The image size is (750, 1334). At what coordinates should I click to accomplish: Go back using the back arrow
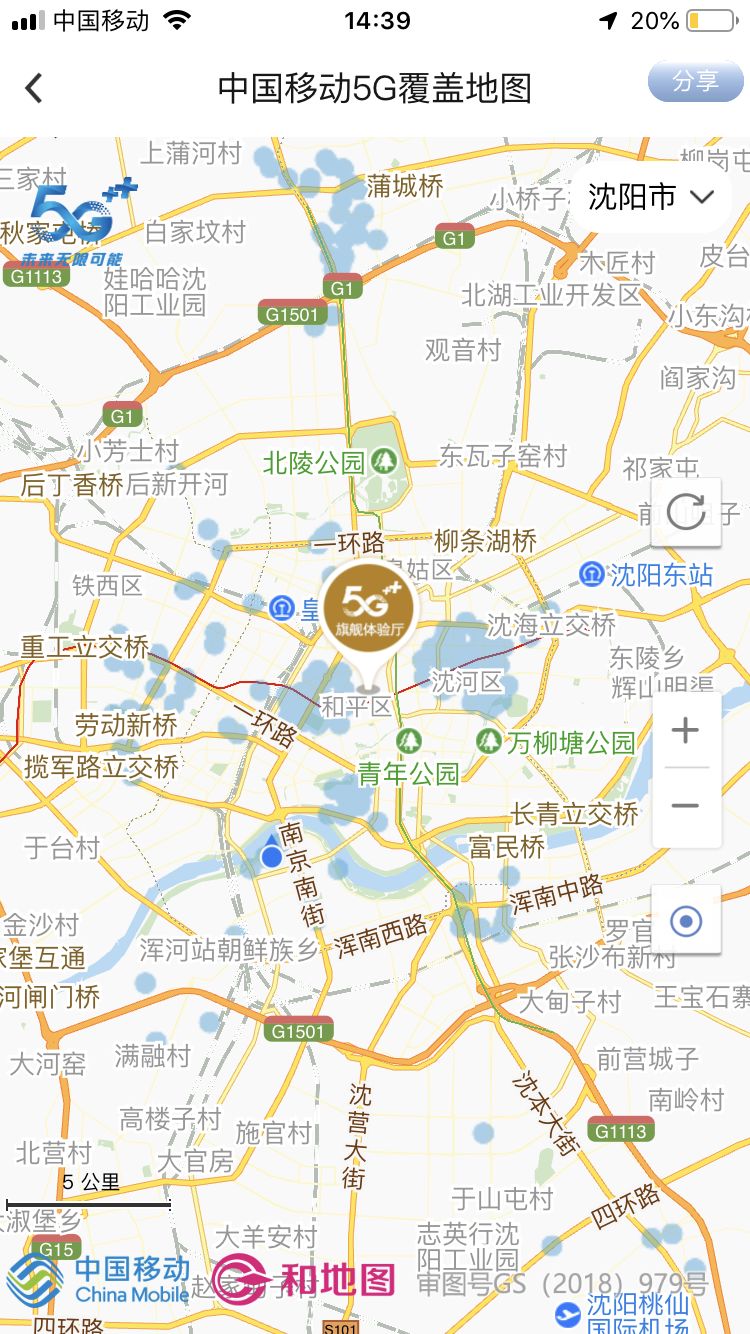coord(33,88)
